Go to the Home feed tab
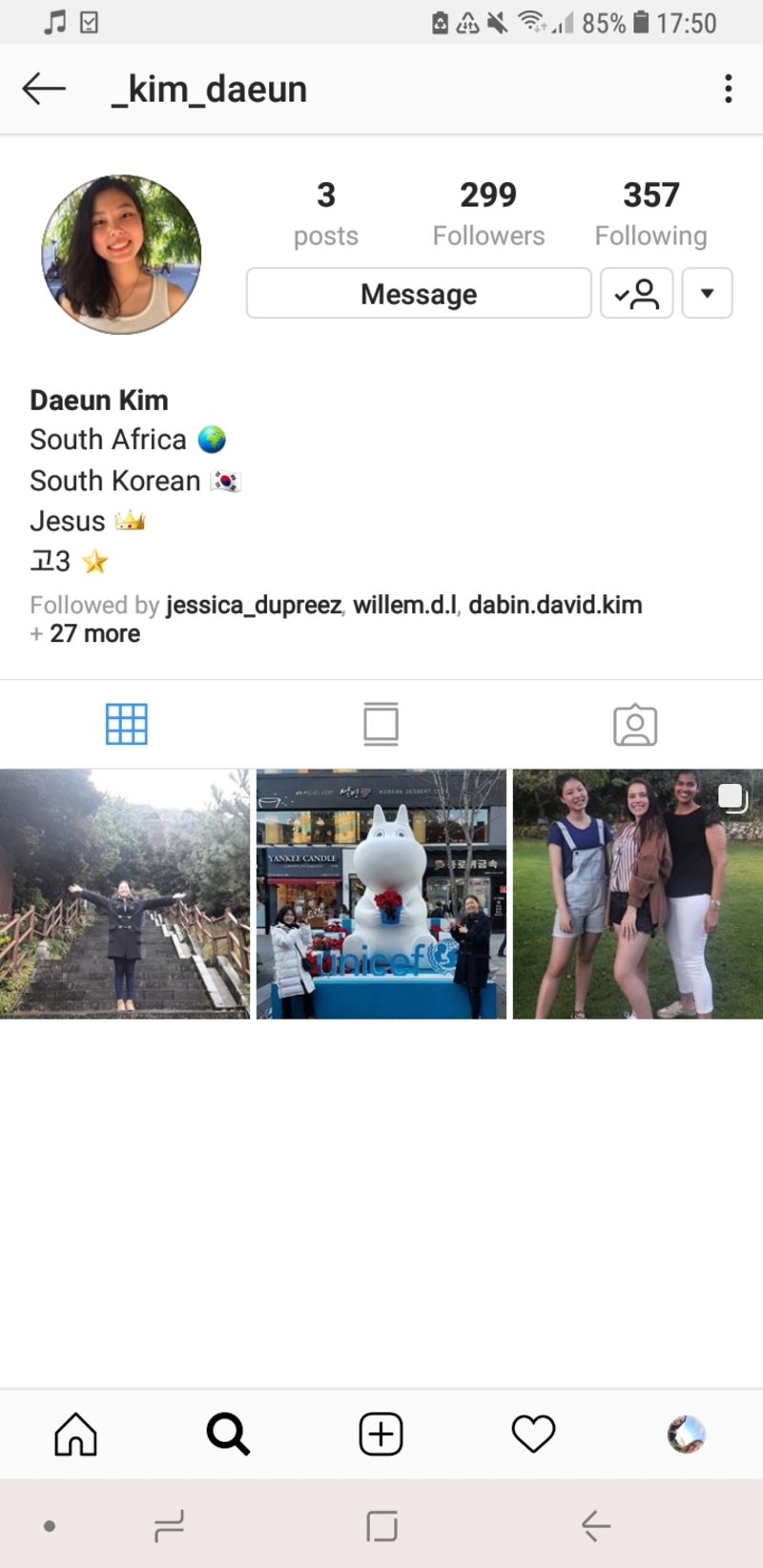Screen dimensions: 763x1568 tap(76, 1434)
